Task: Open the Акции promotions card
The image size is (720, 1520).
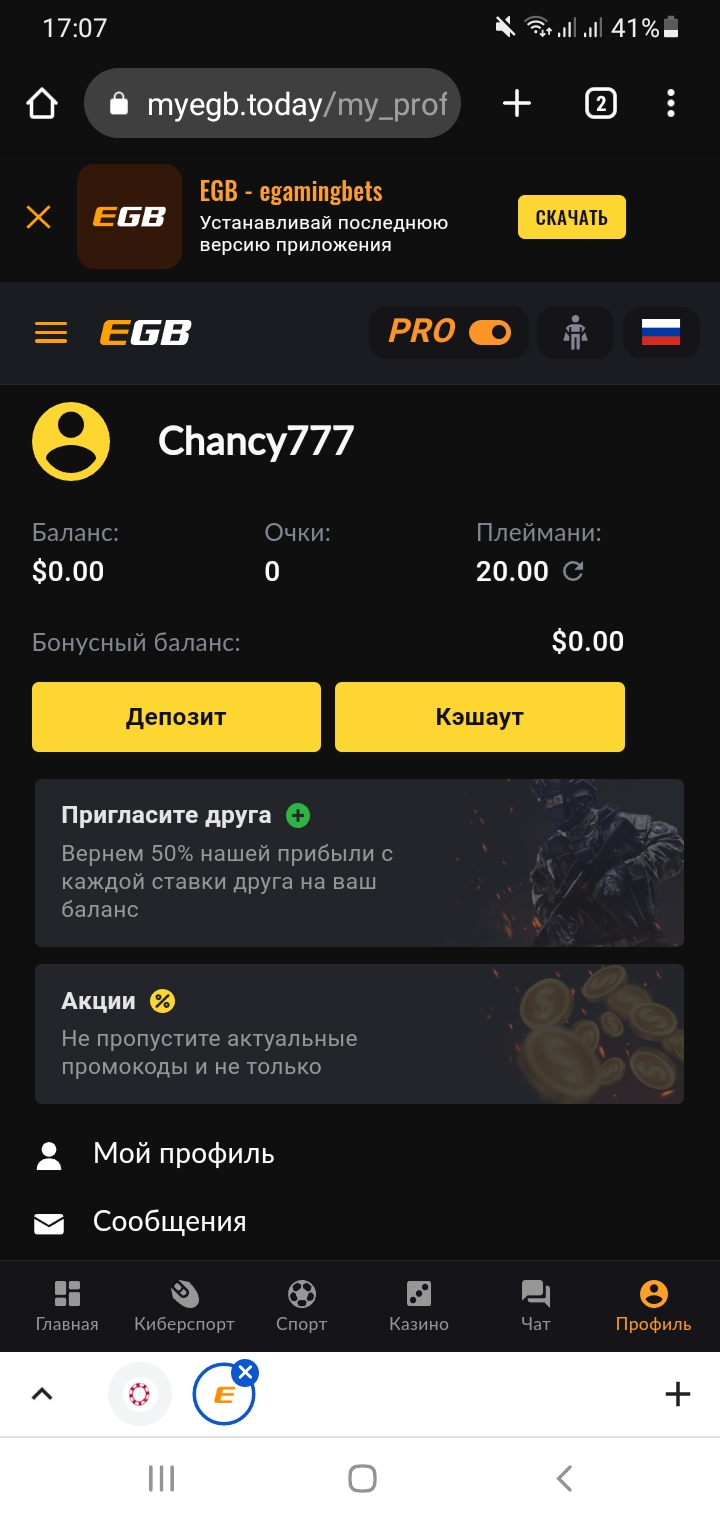Action: click(x=359, y=1033)
